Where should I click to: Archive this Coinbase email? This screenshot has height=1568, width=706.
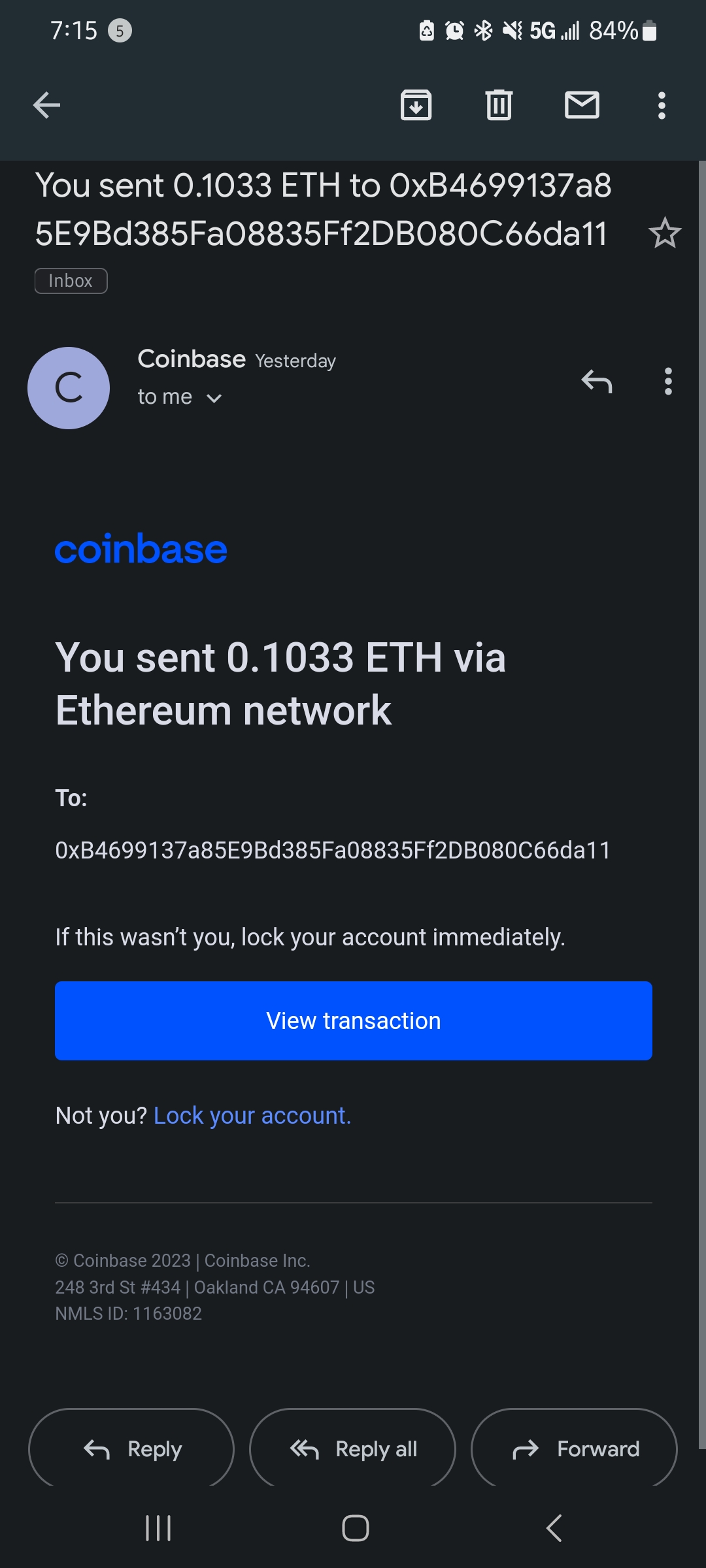[416, 105]
